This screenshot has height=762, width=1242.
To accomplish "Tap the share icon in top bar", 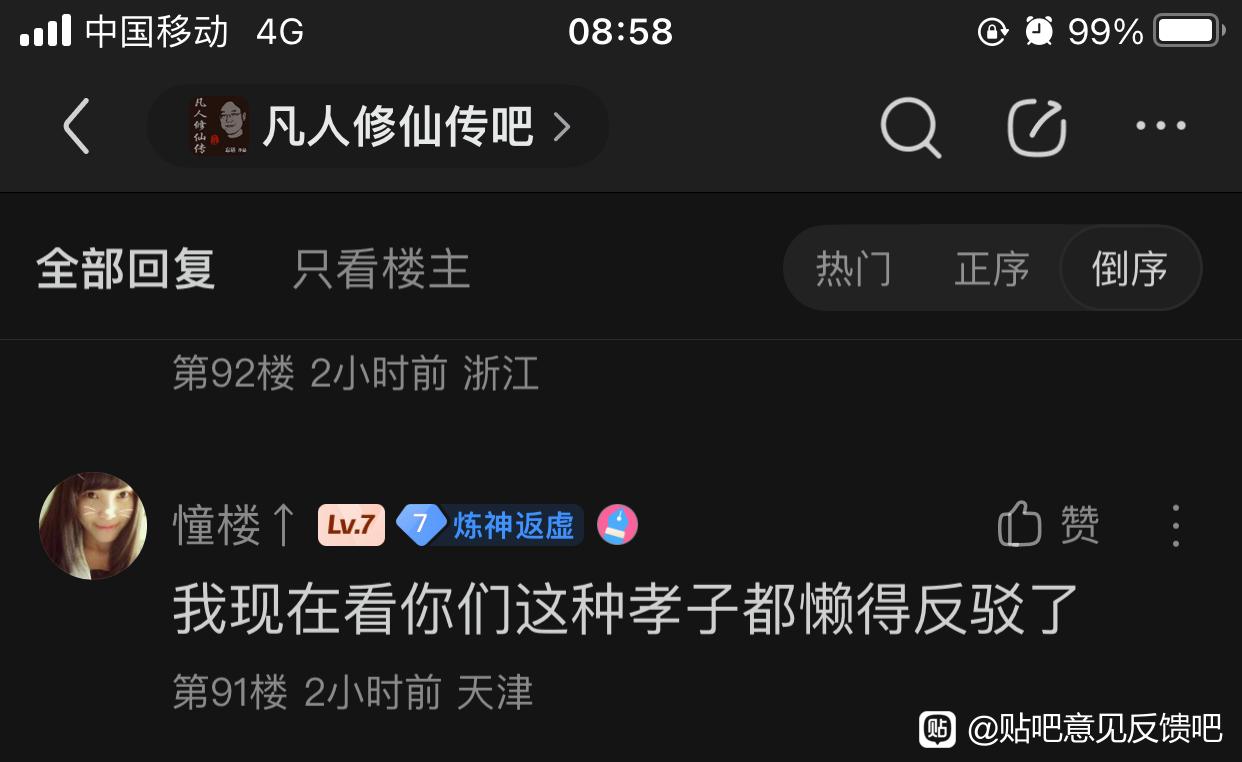I will tap(1036, 127).
